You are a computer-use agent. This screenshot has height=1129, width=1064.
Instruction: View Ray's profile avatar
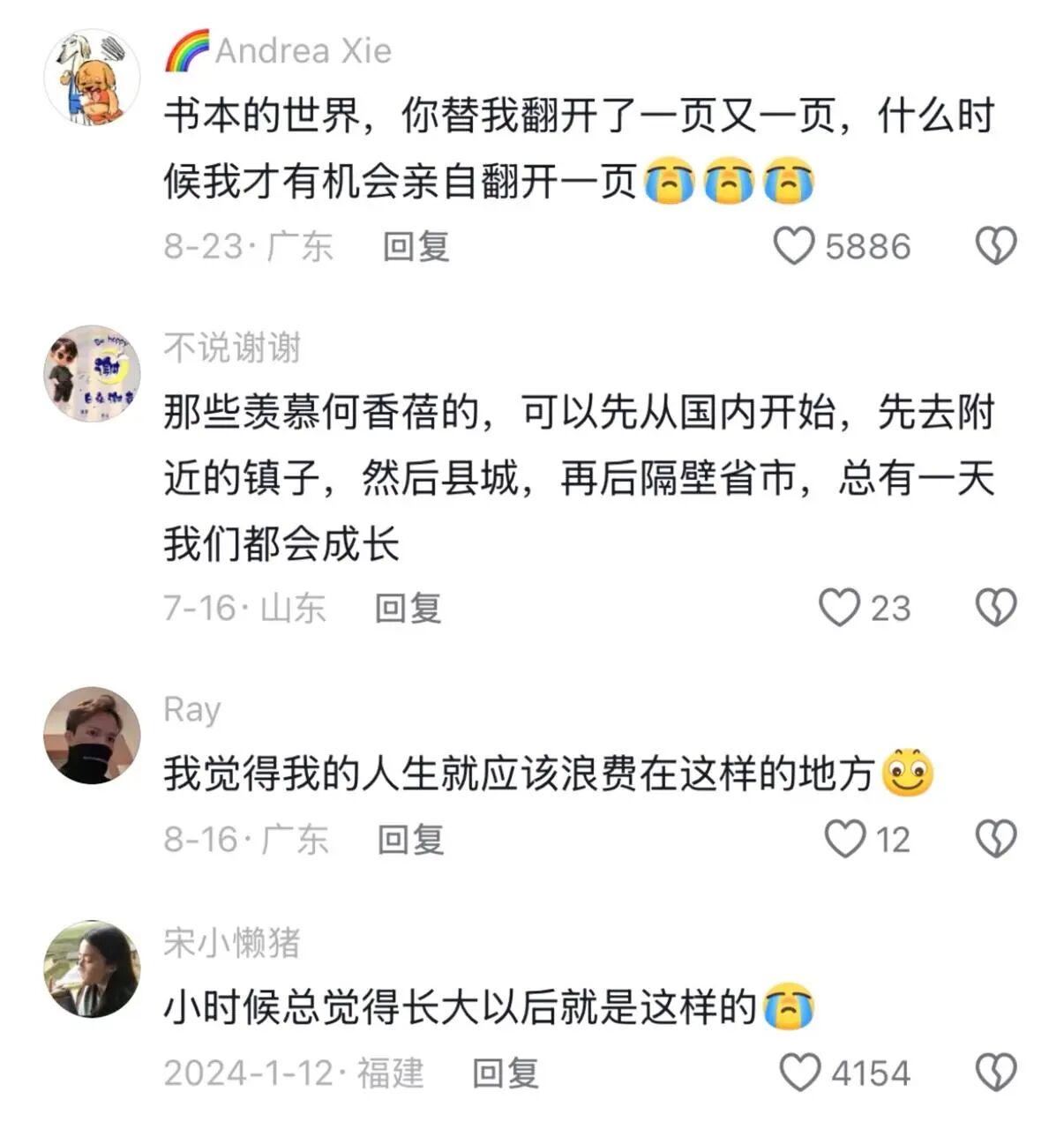(92, 736)
